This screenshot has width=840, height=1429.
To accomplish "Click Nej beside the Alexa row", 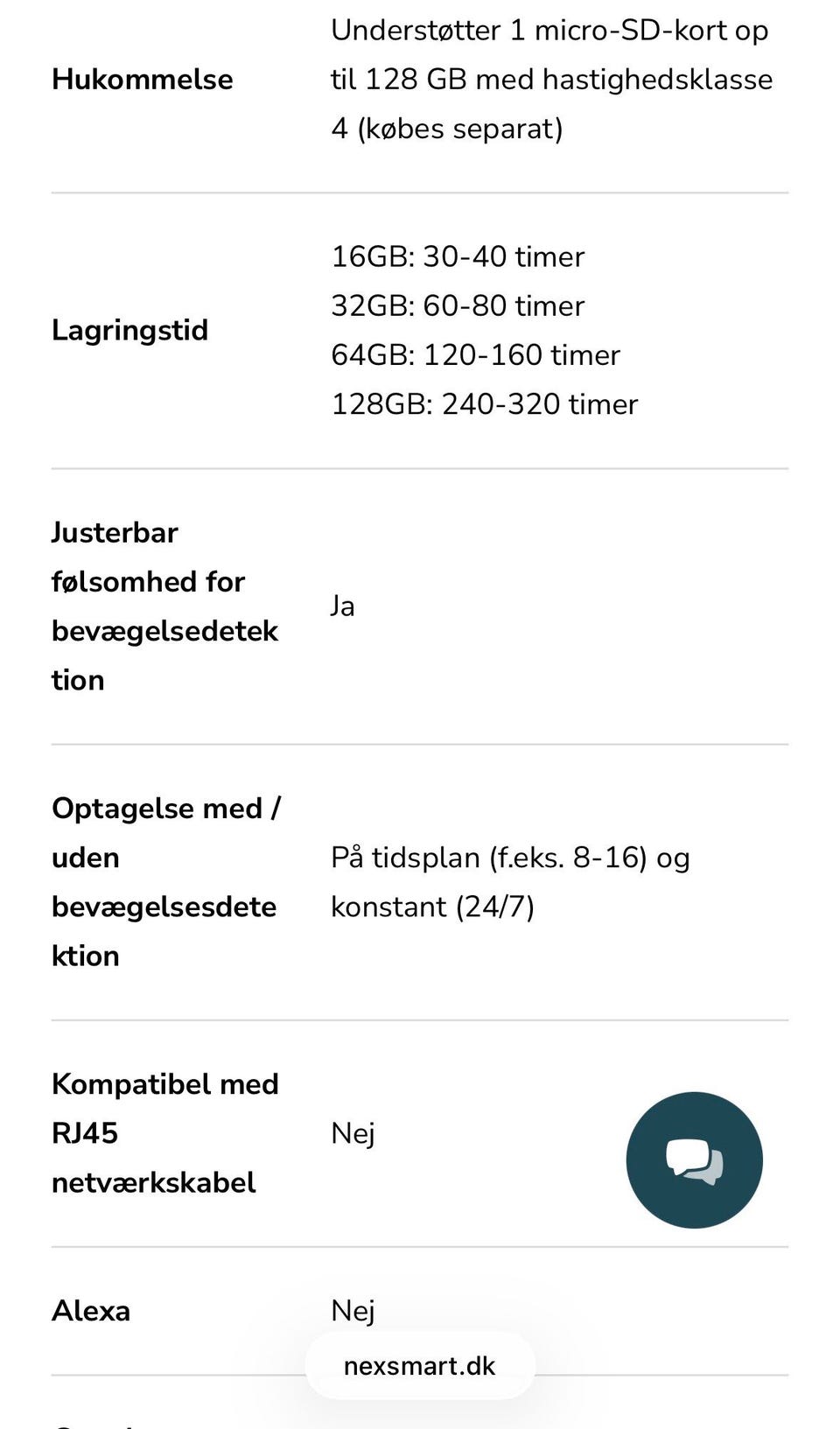I will [x=353, y=1310].
